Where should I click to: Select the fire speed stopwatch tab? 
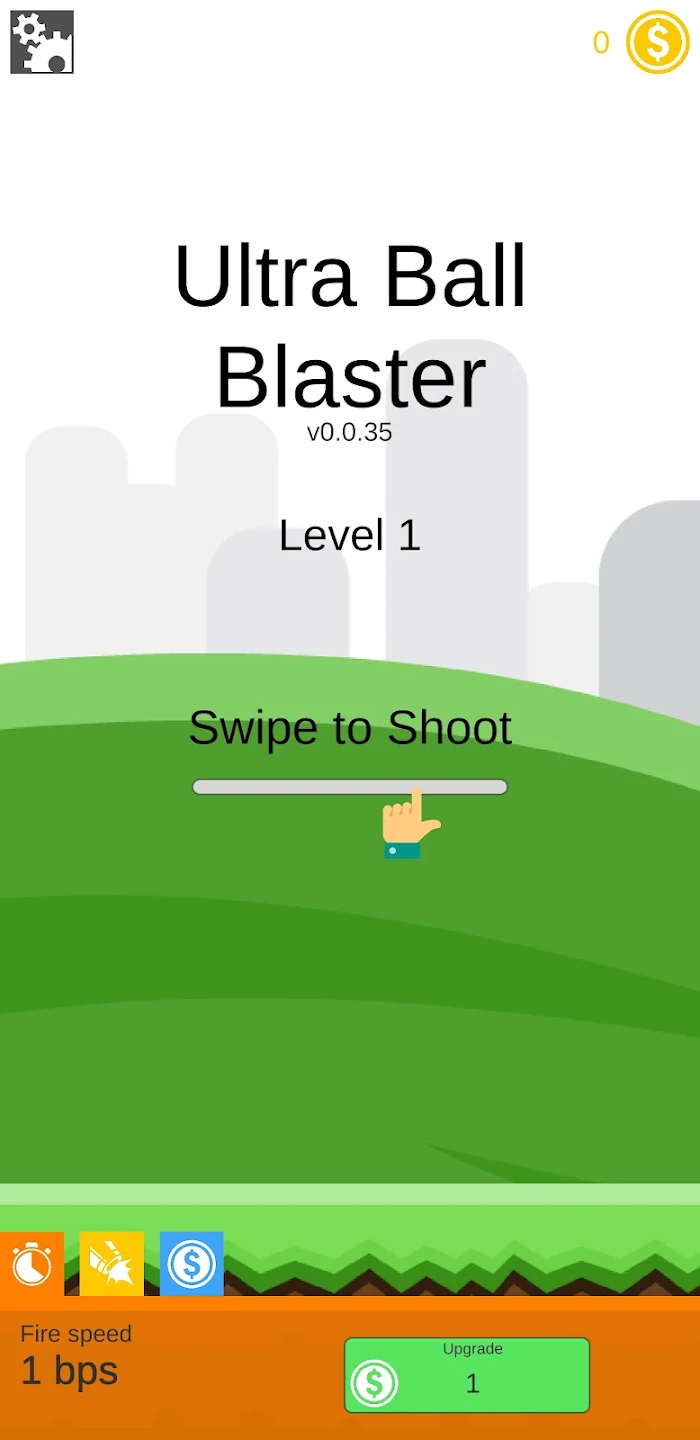pos(31,1264)
